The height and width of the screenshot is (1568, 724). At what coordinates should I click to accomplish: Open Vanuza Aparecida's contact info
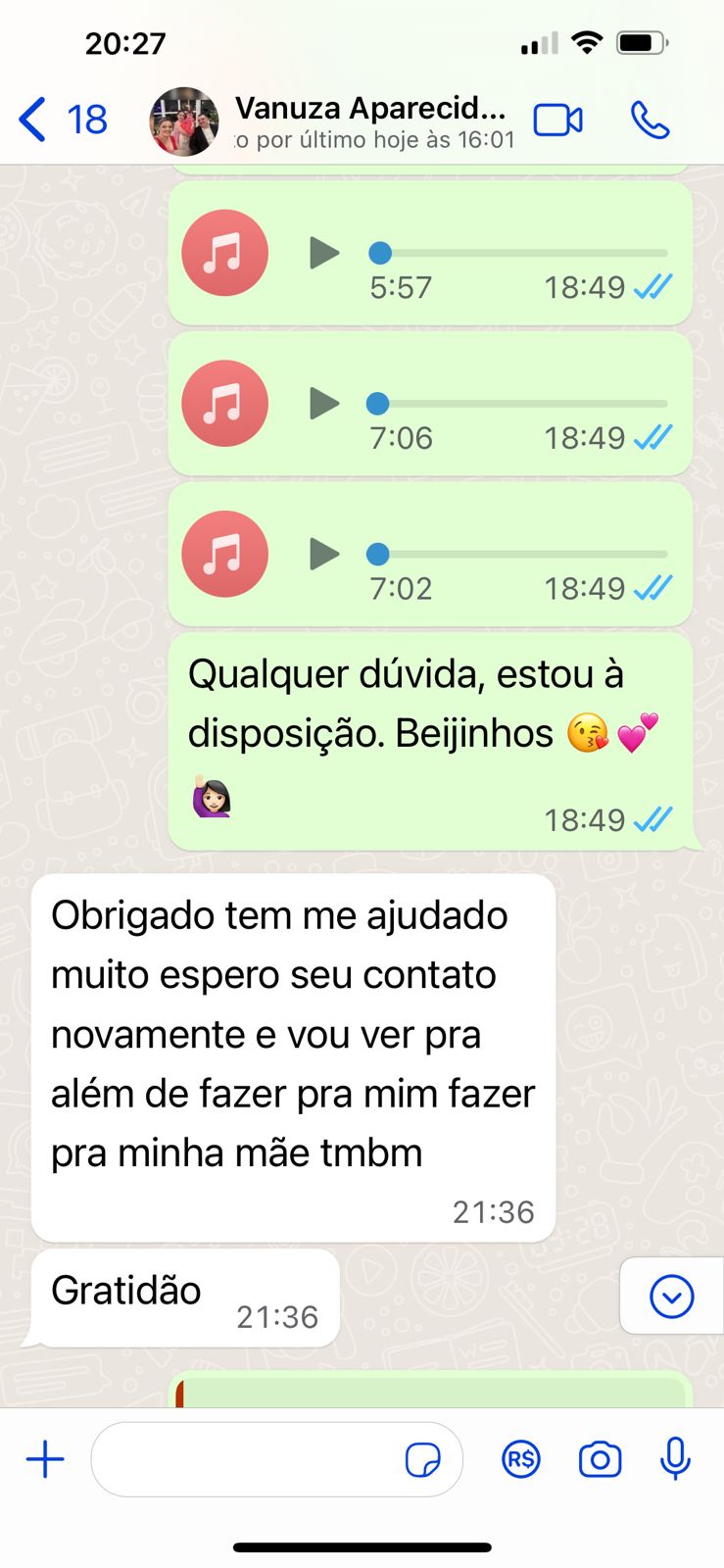(x=369, y=120)
